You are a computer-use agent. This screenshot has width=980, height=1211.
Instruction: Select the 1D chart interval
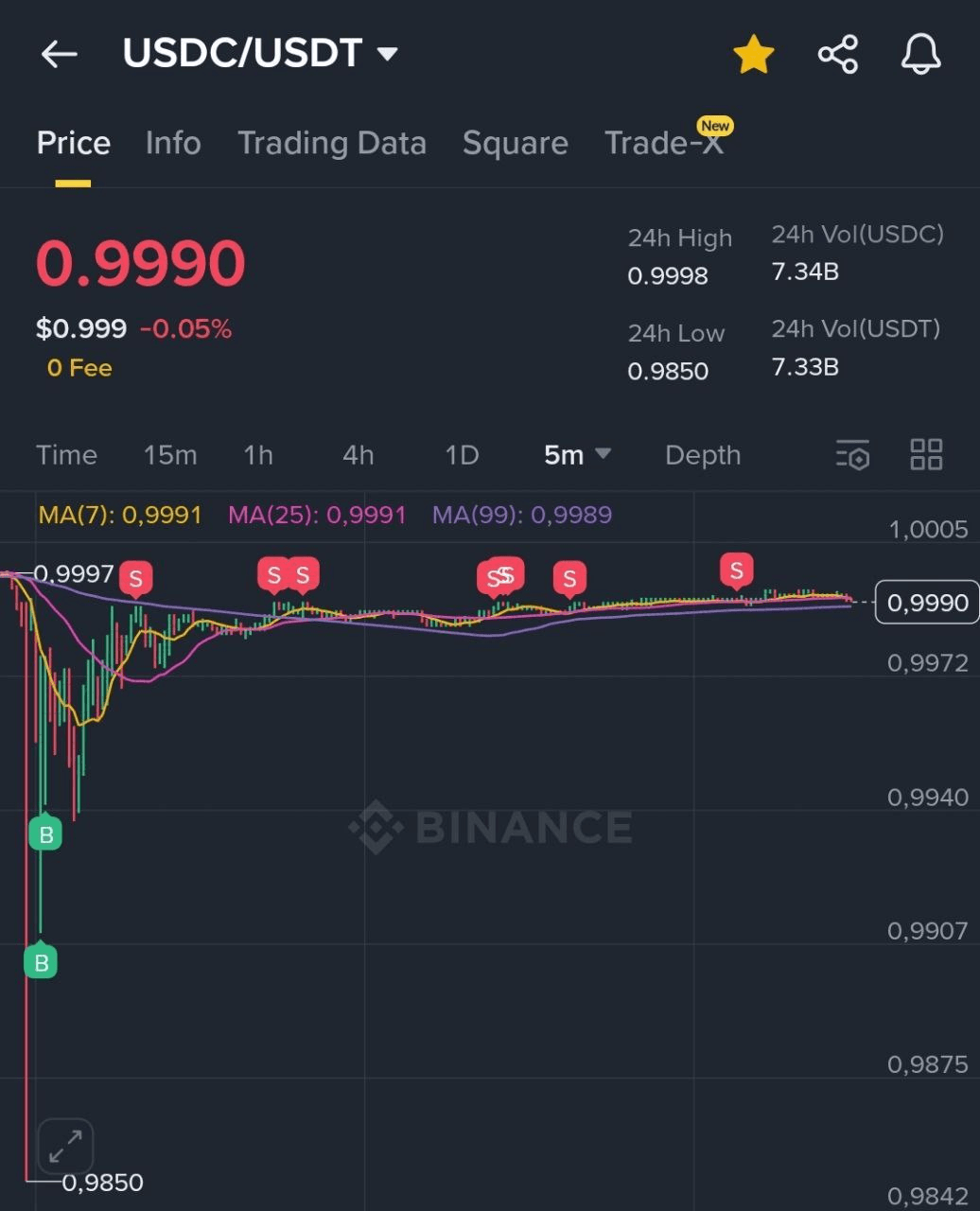pyautogui.click(x=462, y=455)
